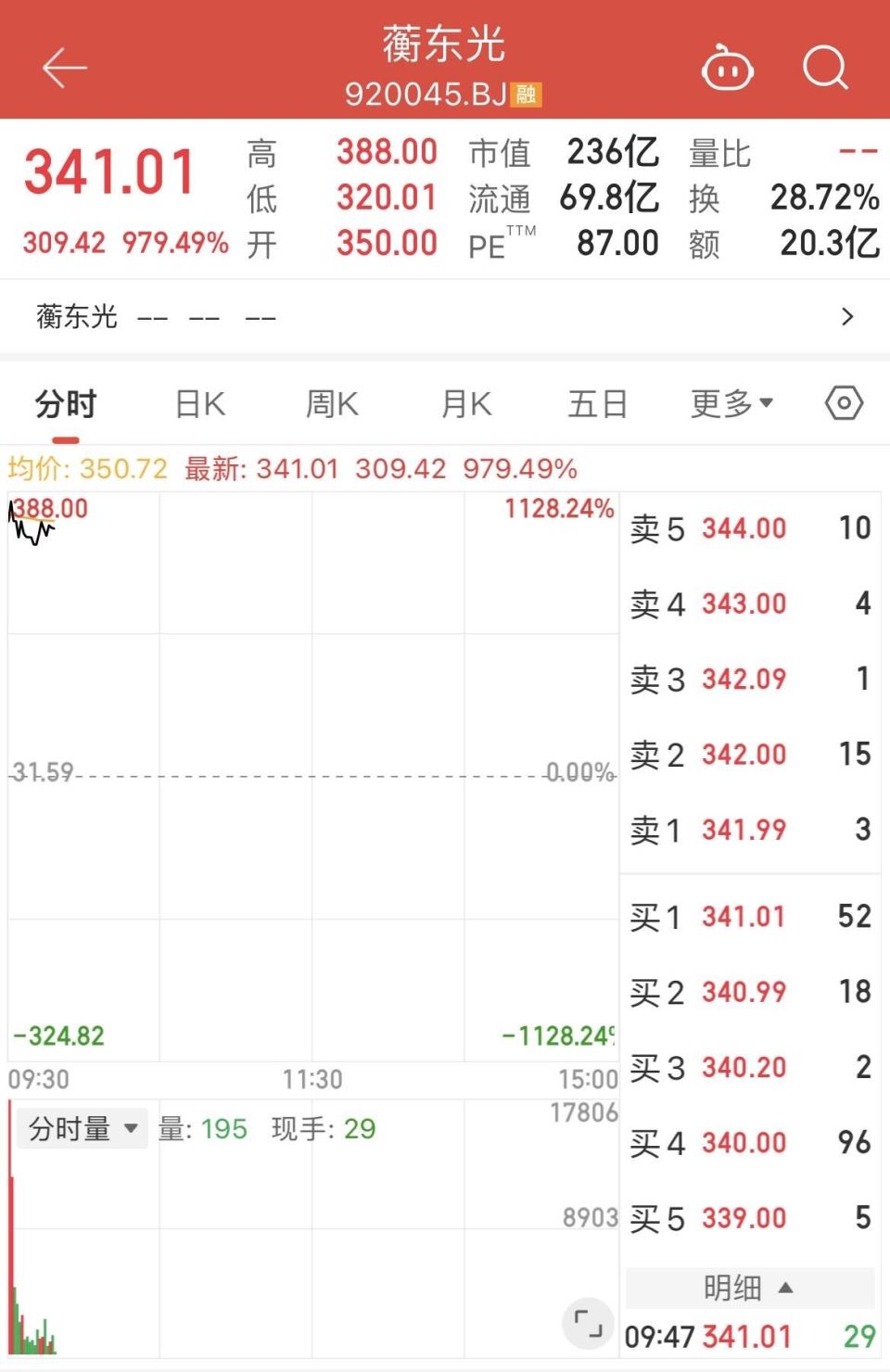Image resolution: width=890 pixels, height=1372 pixels.
Task: Select the 分时 chart tab
Action: pyautogui.click(x=64, y=403)
